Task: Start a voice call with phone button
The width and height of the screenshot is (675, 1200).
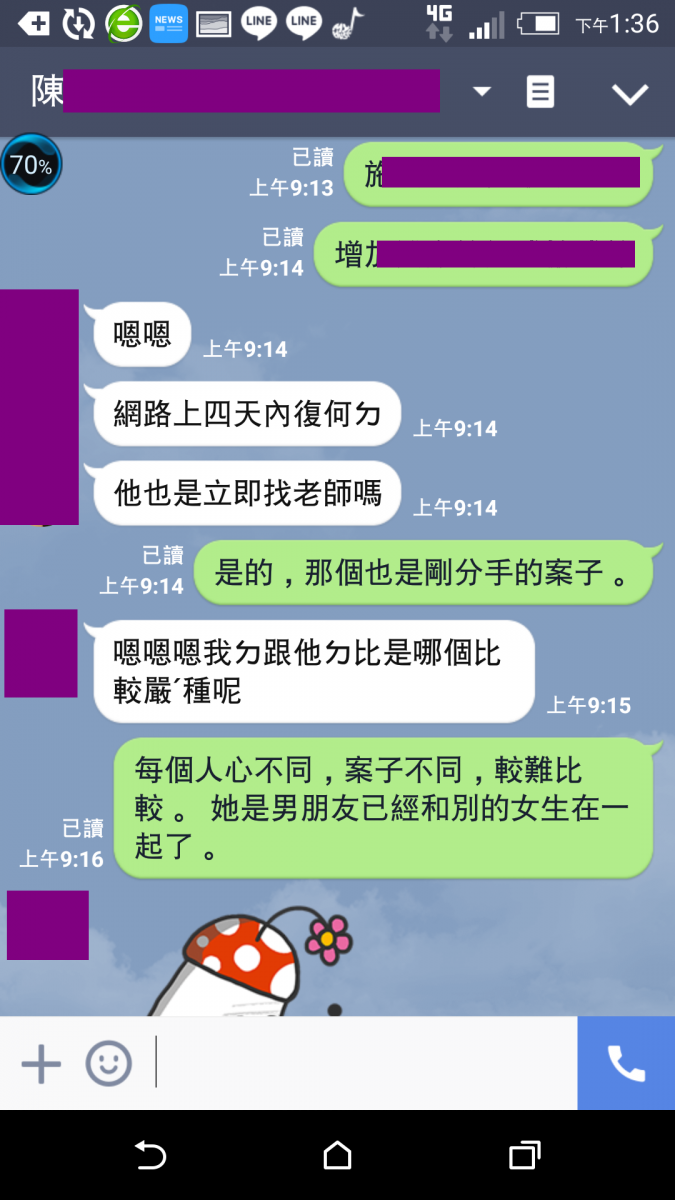Action: (x=626, y=1063)
